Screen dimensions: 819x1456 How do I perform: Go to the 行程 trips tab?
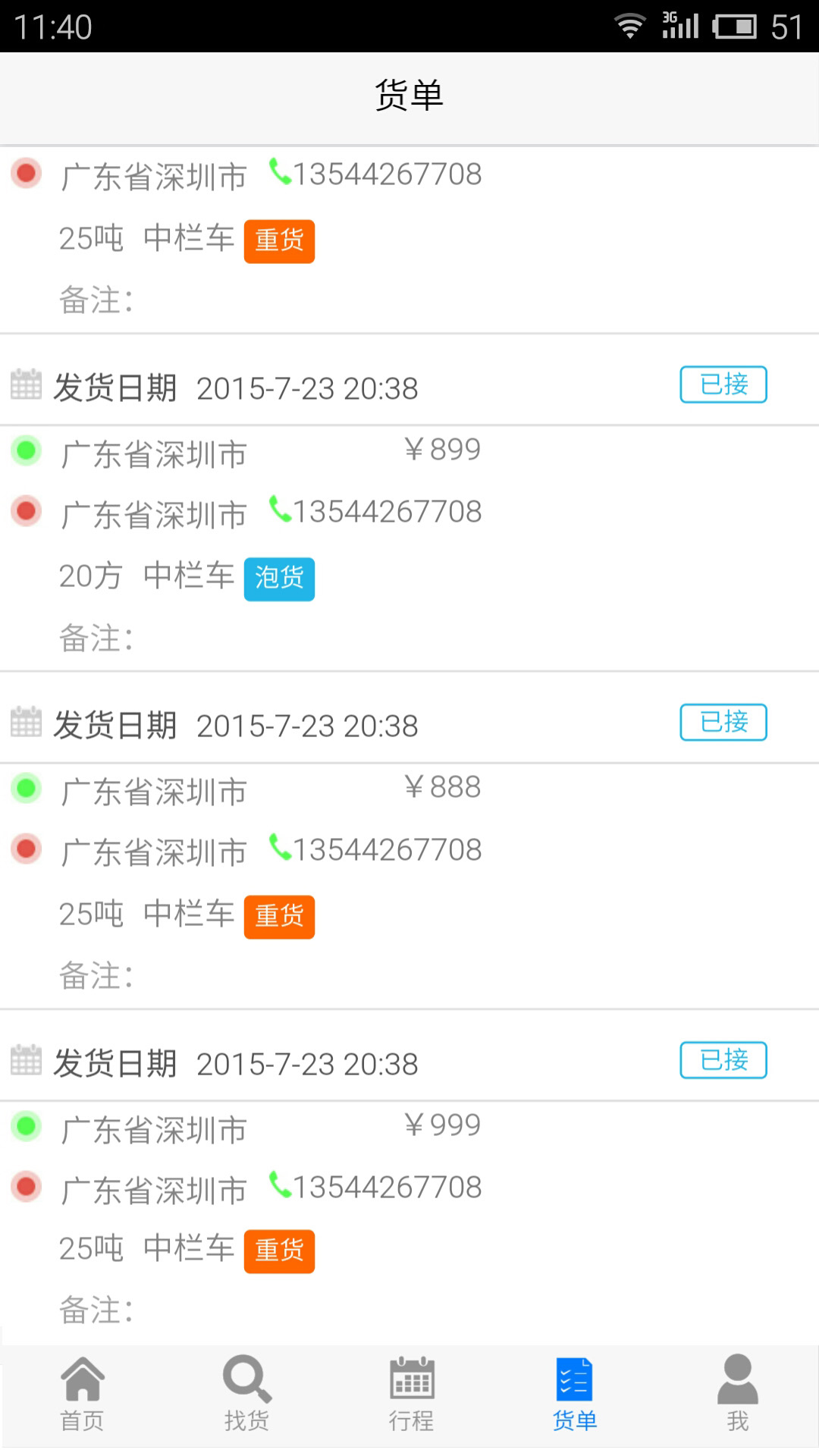[411, 1395]
